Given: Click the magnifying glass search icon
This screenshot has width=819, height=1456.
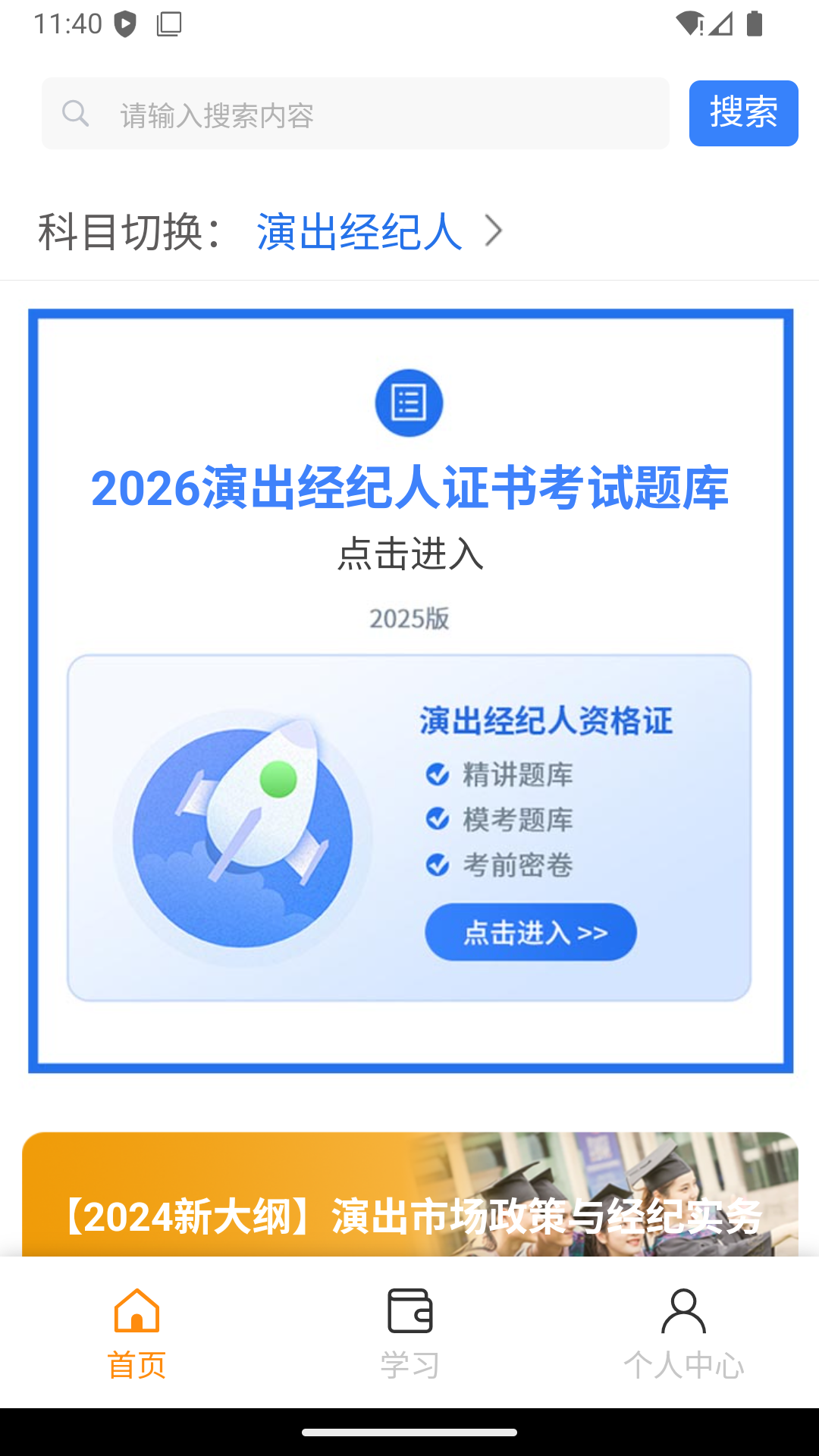Looking at the screenshot, I should click(x=75, y=114).
